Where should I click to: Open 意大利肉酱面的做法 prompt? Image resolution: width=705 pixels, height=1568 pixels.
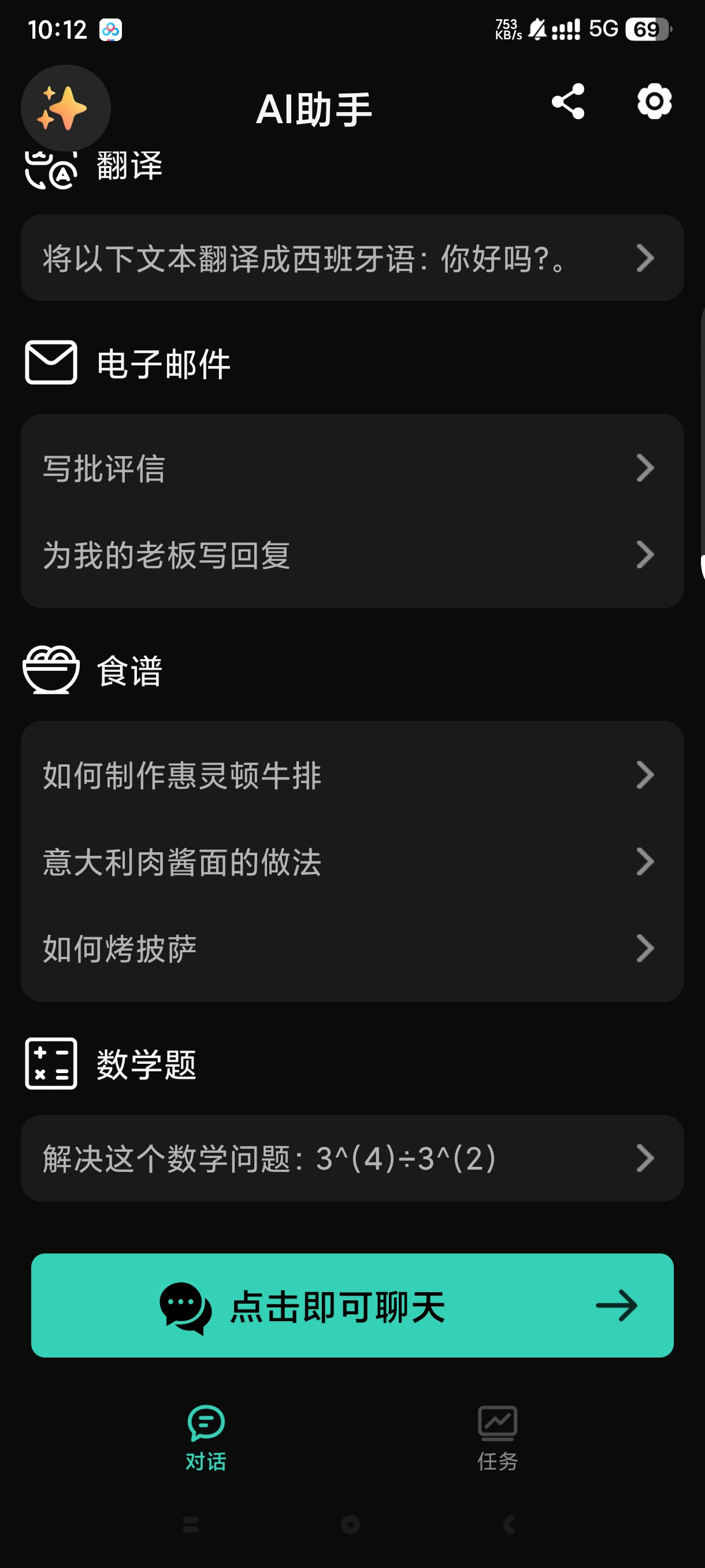tap(351, 861)
